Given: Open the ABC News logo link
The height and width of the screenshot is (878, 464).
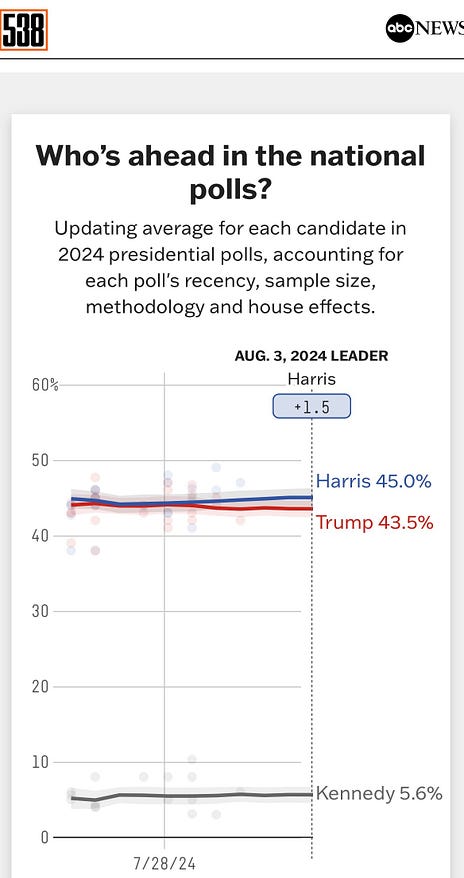Looking at the screenshot, I should tap(425, 27).
